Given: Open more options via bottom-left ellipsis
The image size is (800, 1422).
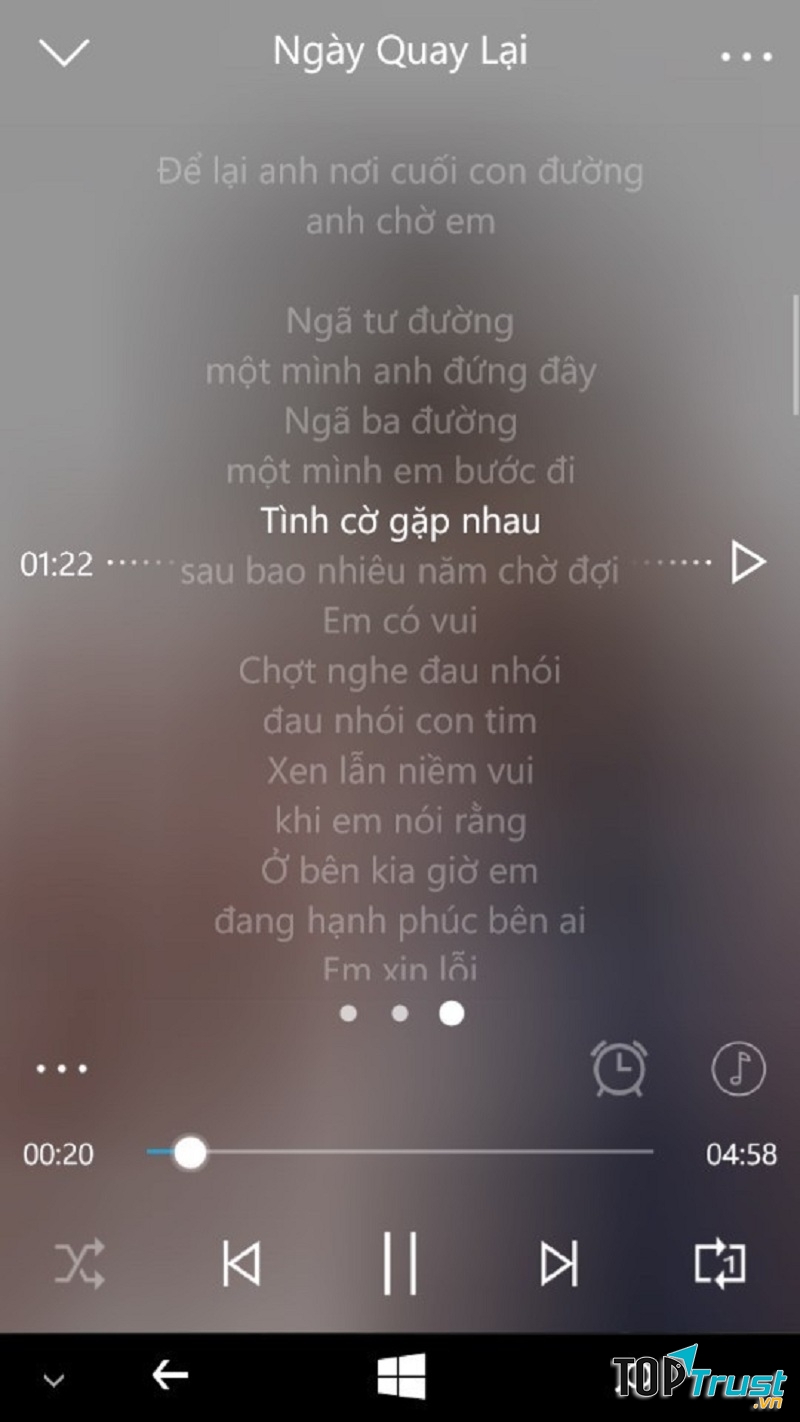Looking at the screenshot, I should (x=60, y=1068).
